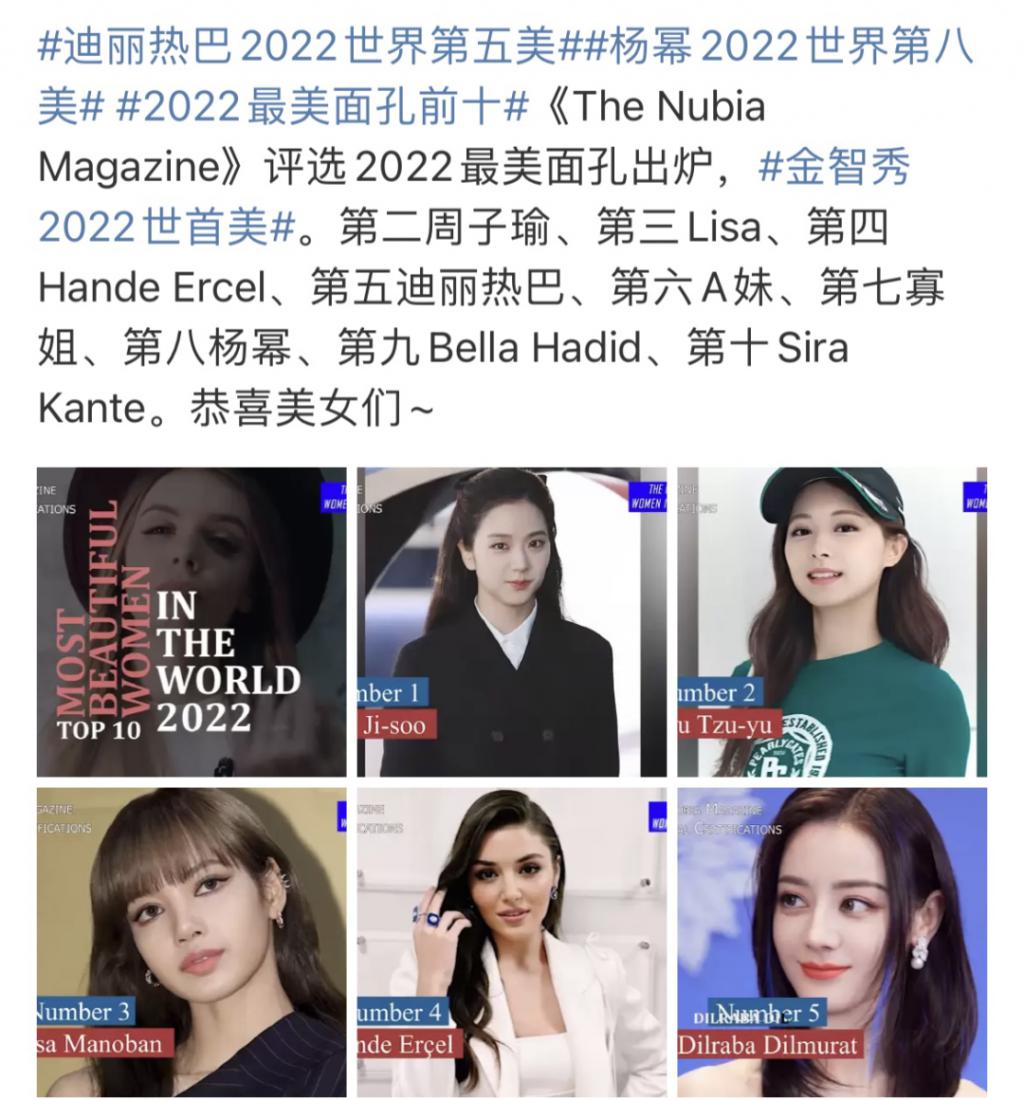Open the Top 10 2022 cover image
The width and height of the screenshot is (1024, 1100).
pyautogui.click(x=192, y=622)
